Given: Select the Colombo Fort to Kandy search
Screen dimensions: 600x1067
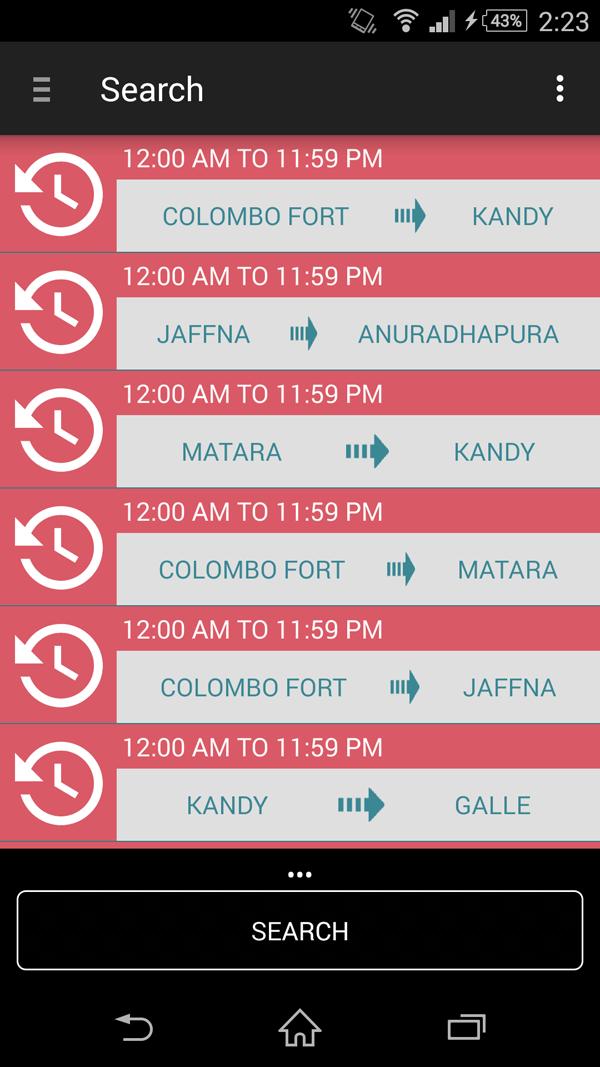Looking at the screenshot, I should 357,215.
